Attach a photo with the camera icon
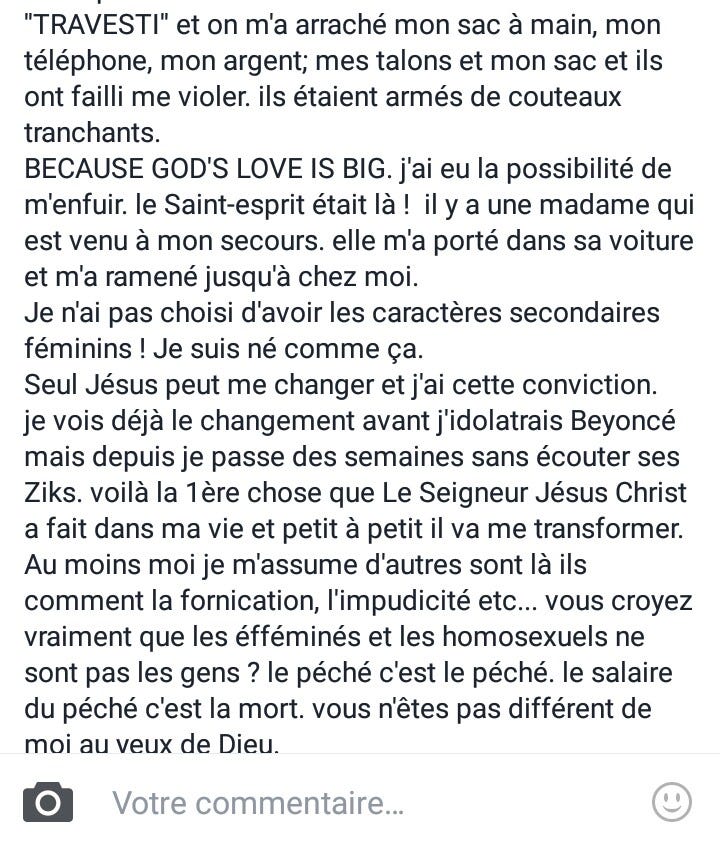 tap(47, 803)
